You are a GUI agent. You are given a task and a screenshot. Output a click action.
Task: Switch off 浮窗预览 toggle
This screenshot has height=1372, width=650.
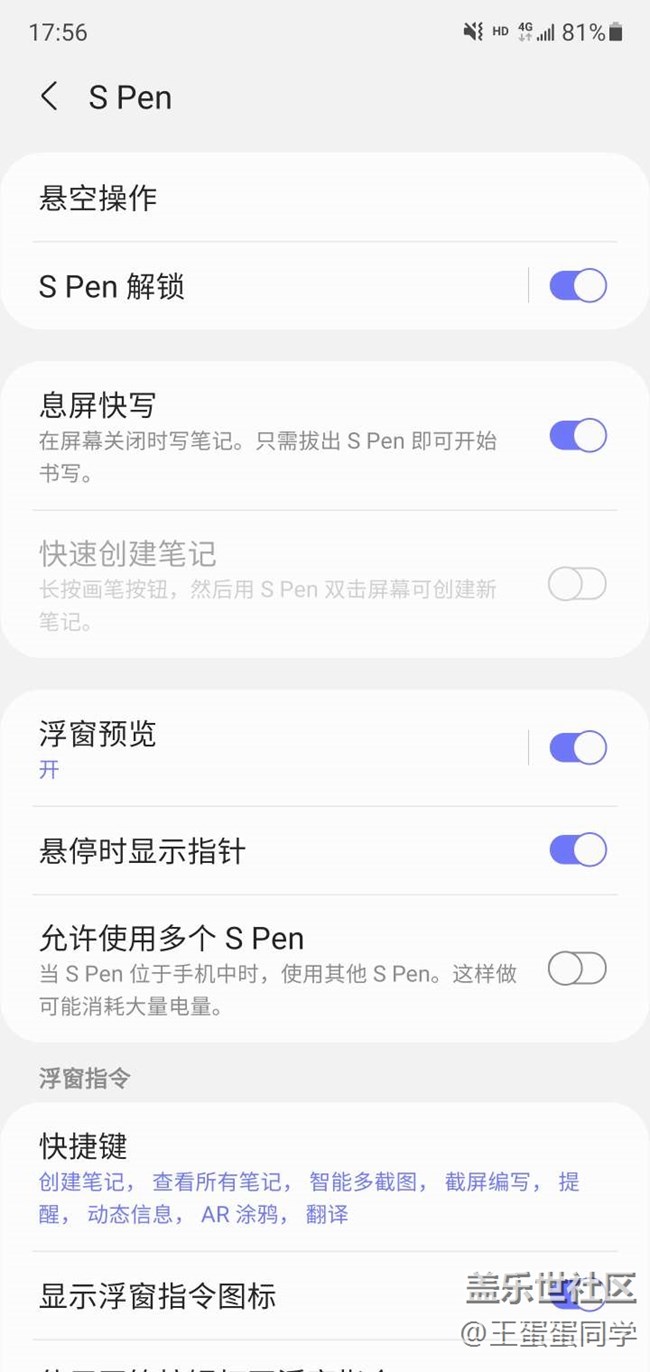coord(578,748)
